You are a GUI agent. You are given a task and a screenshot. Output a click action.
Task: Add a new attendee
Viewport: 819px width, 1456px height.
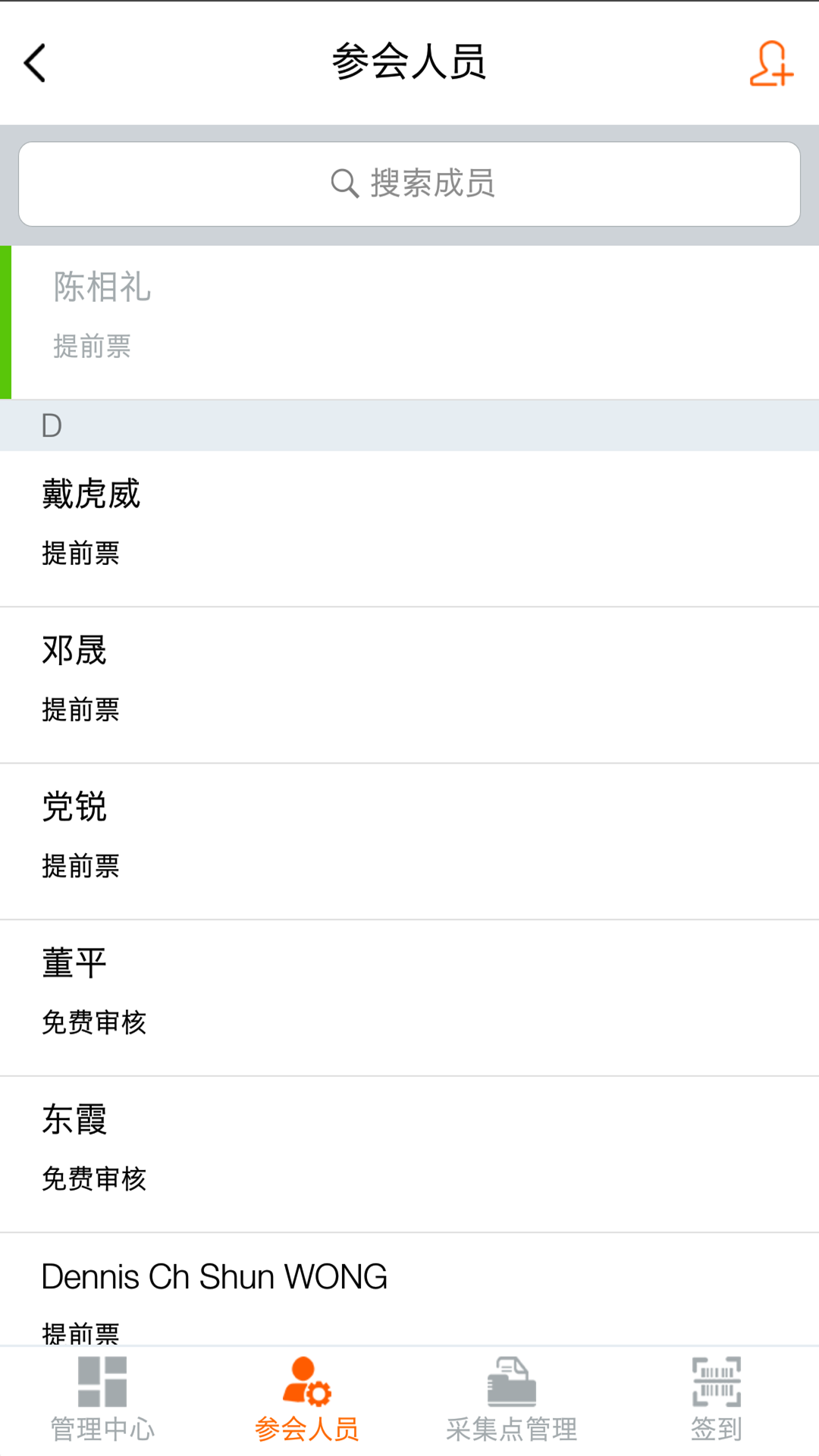[x=770, y=64]
